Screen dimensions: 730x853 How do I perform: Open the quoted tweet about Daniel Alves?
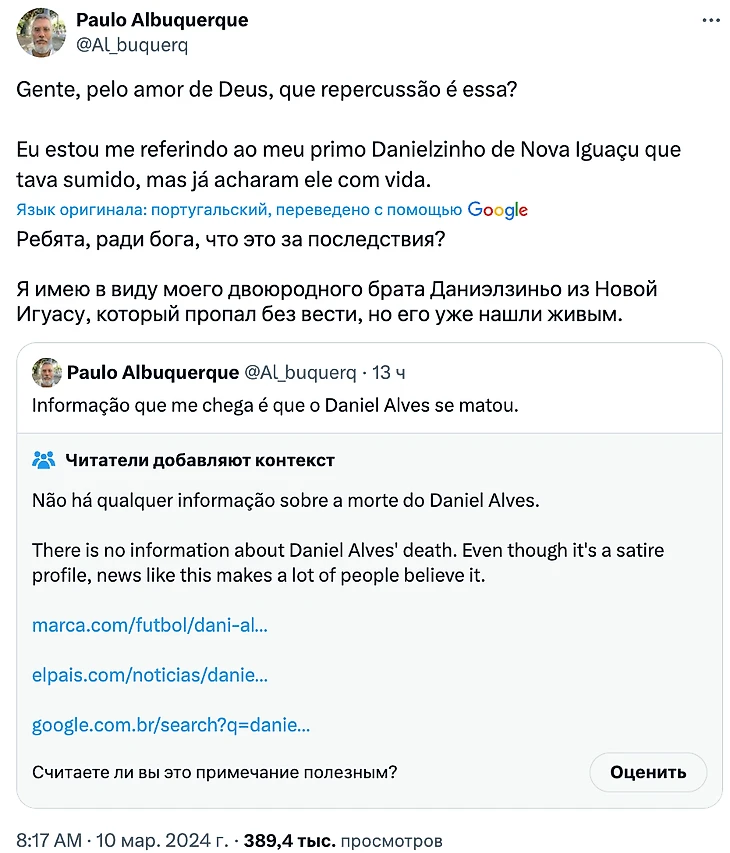(275, 406)
